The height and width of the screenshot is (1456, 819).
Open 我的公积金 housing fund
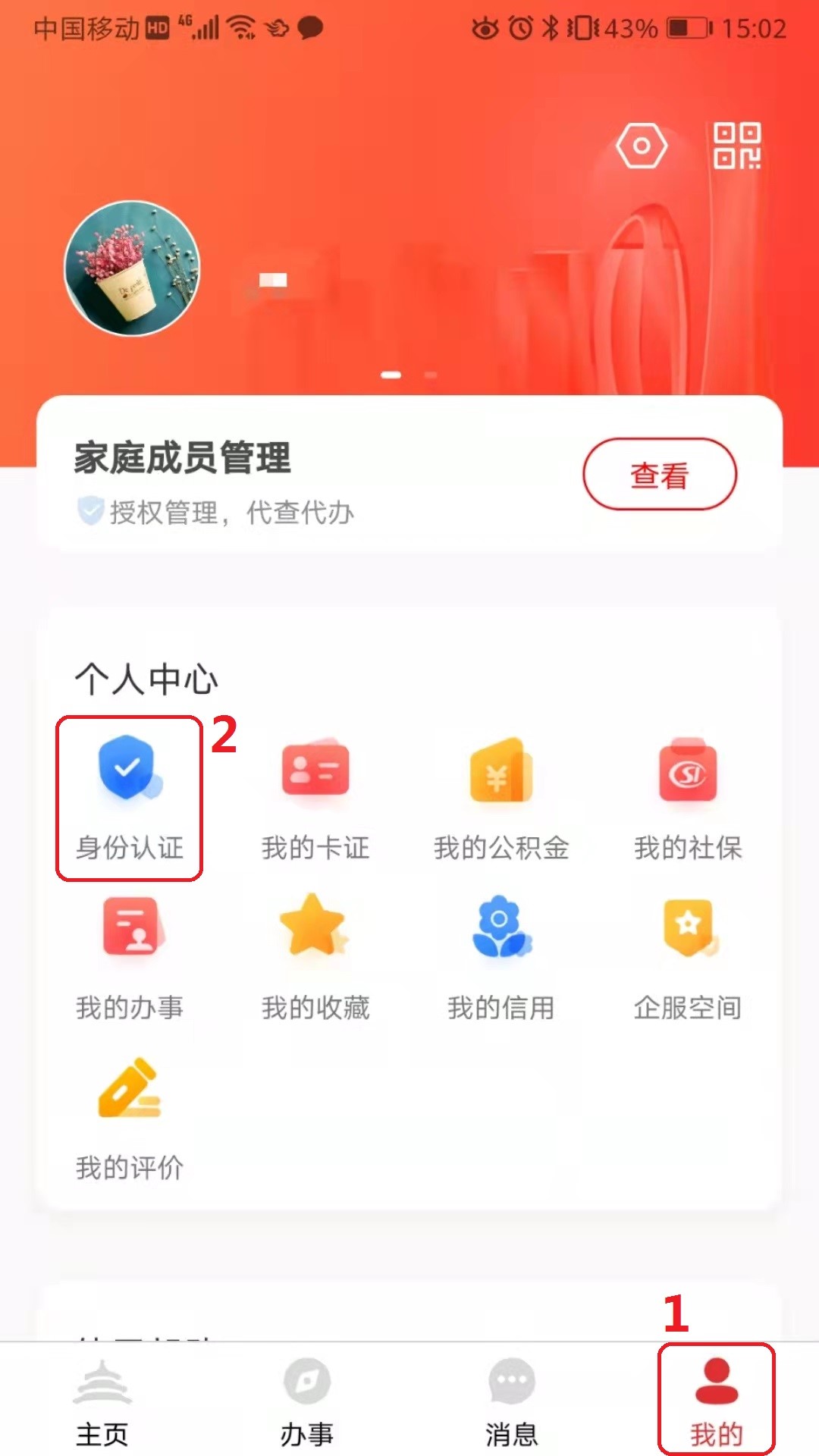pos(501,798)
